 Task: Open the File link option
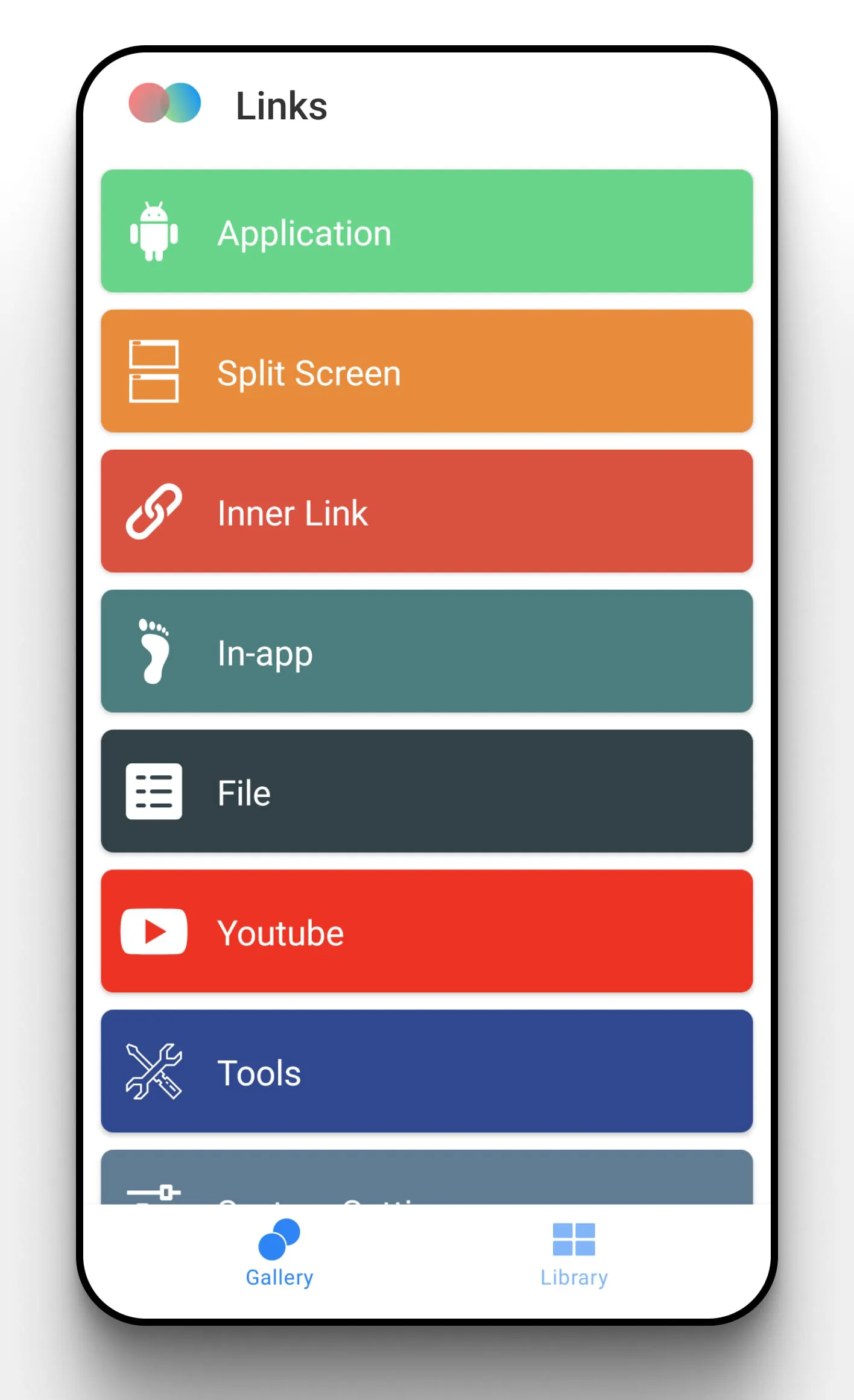pyautogui.click(x=426, y=791)
